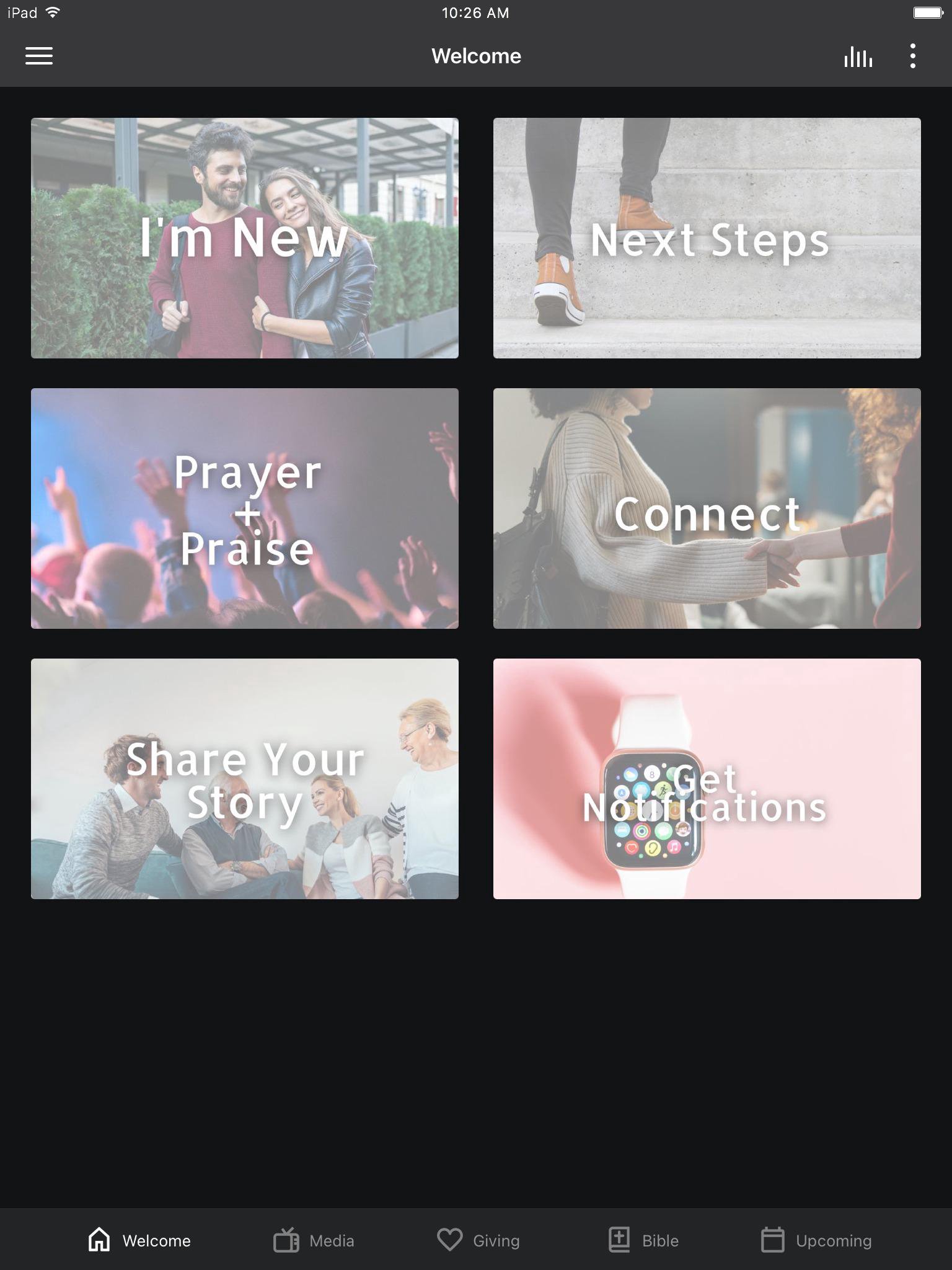952x1270 pixels.
Task: Open the Prayer + Praise tile
Action: pos(245,508)
